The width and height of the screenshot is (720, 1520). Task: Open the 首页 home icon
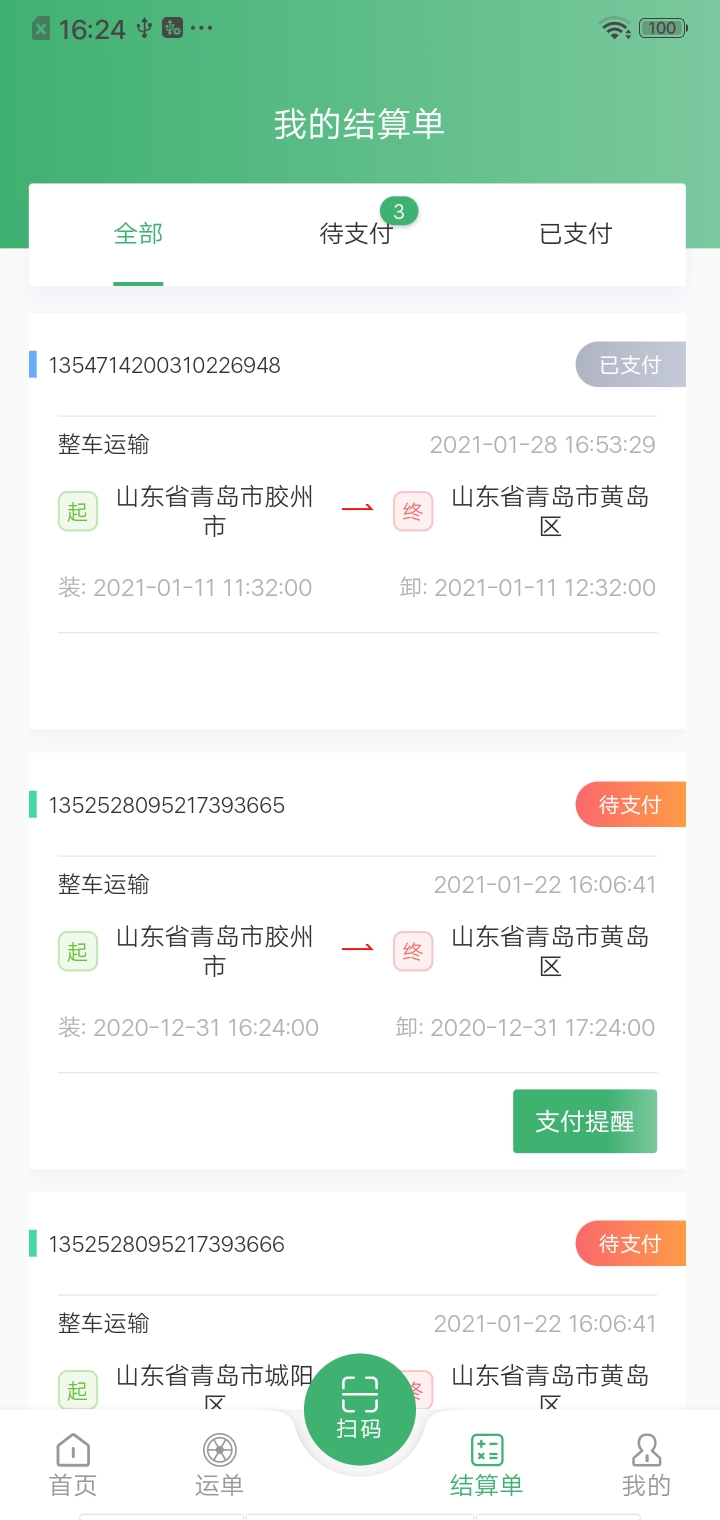[71, 1460]
